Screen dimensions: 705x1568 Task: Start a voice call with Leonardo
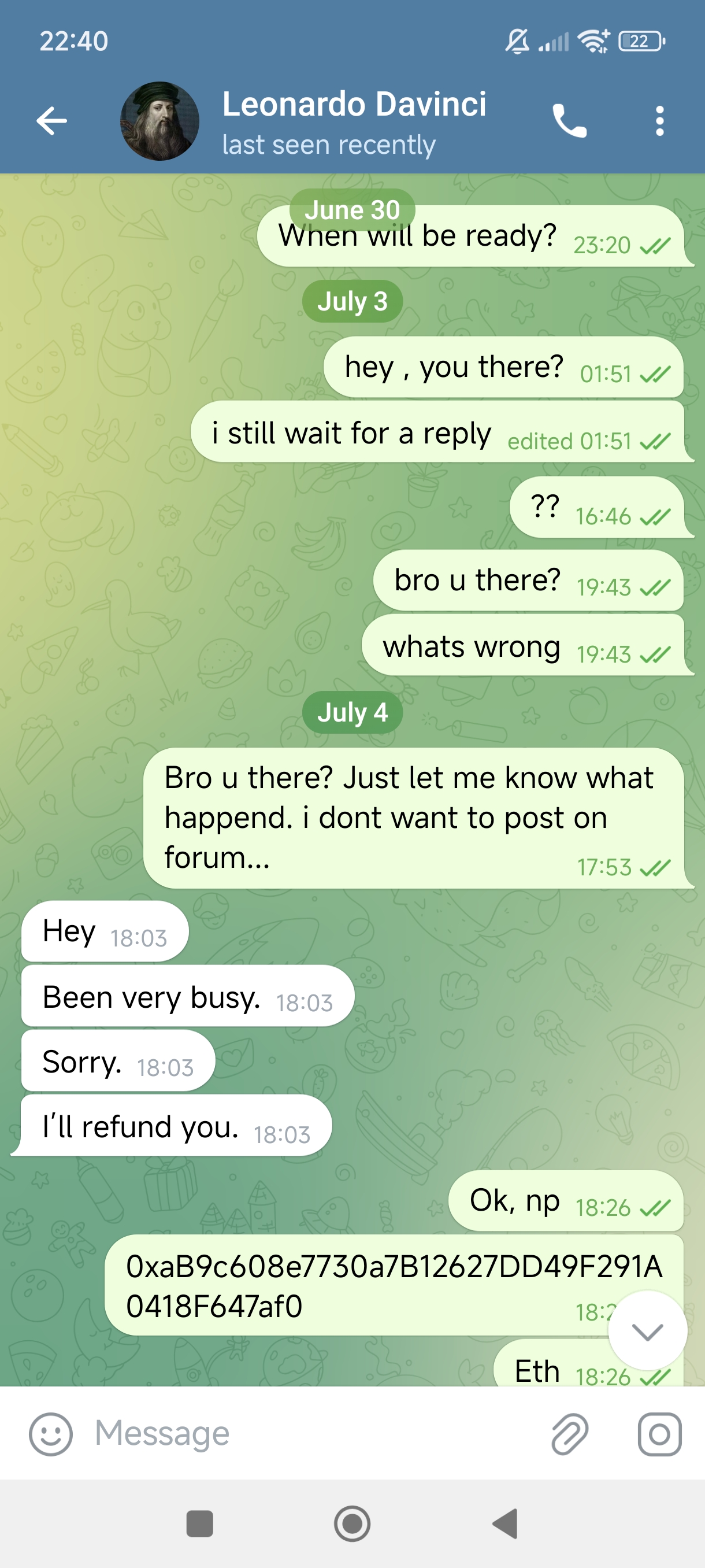[569, 121]
